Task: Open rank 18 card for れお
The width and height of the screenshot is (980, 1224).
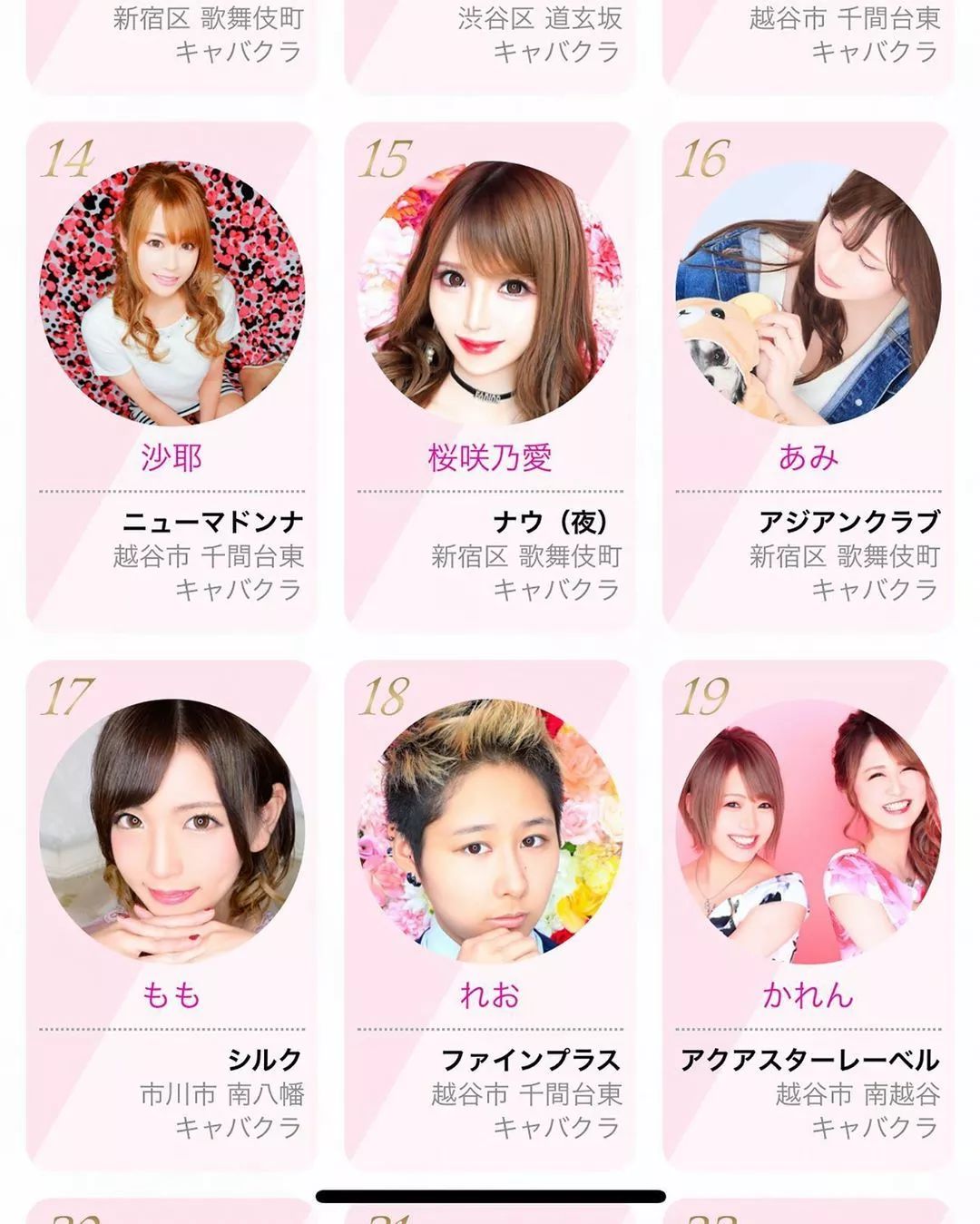Action: click(x=490, y=915)
